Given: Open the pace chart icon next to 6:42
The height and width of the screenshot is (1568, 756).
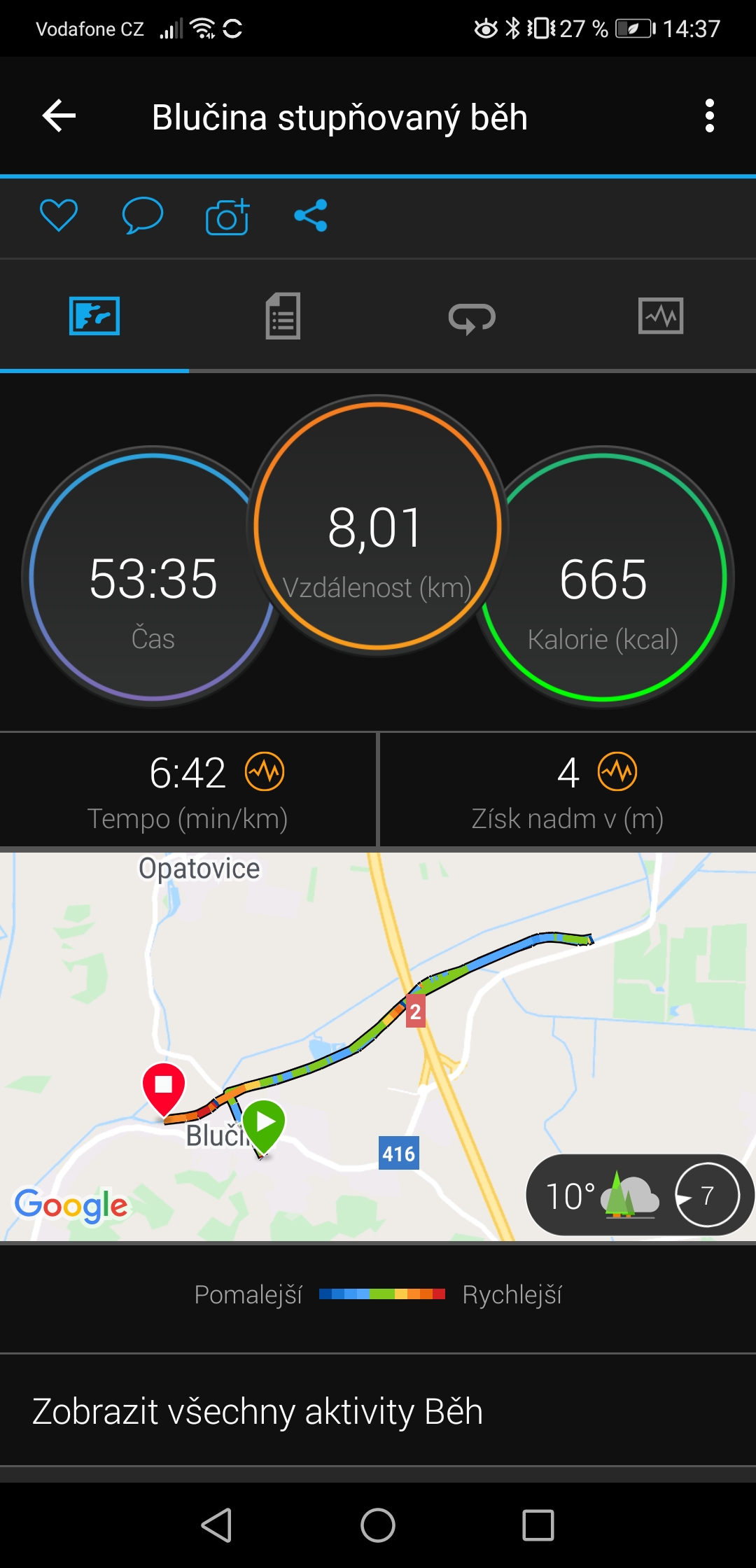Looking at the screenshot, I should click(x=265, y=772).
